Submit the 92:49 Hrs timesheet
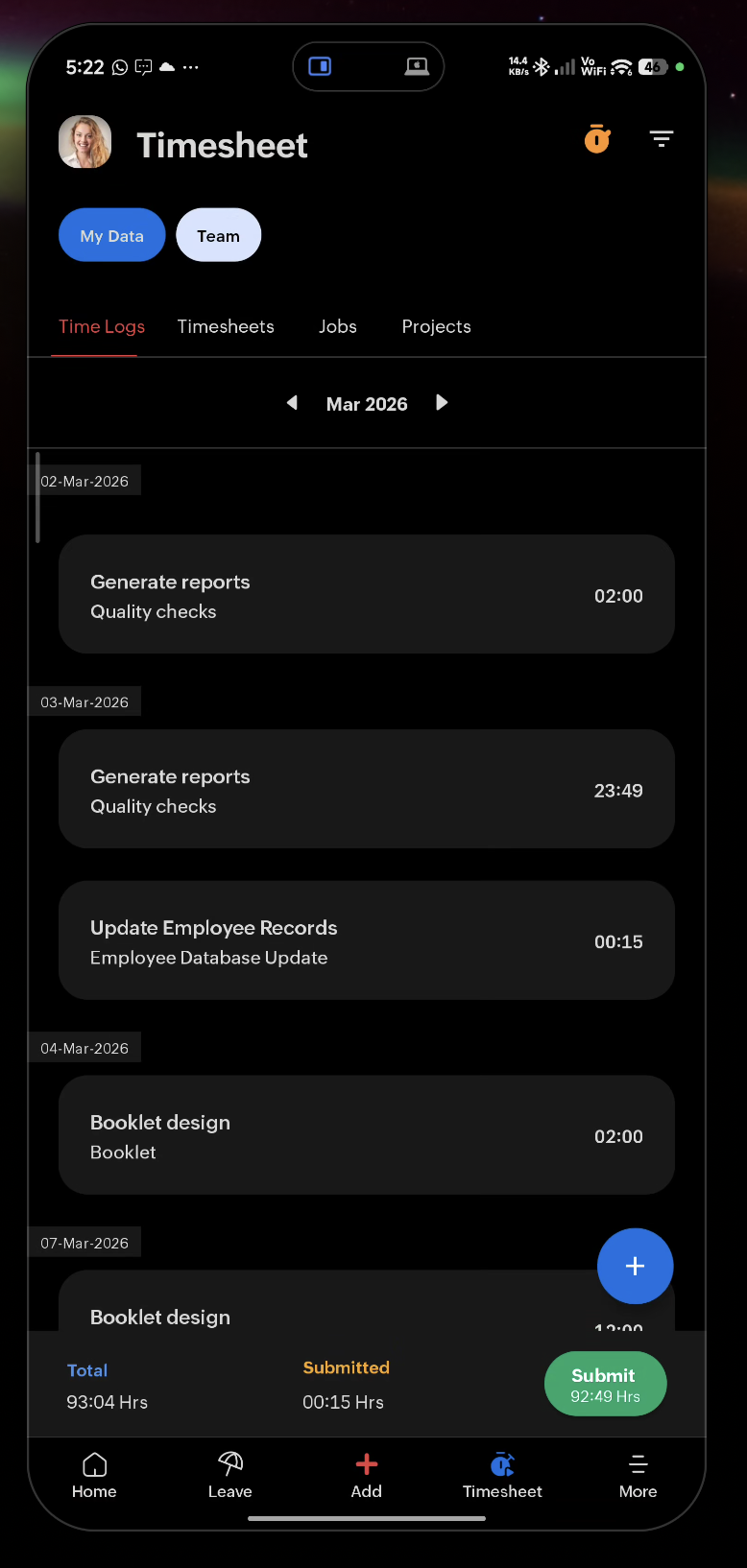Viewport: 747px width, 1568px height. [605, 1384]
